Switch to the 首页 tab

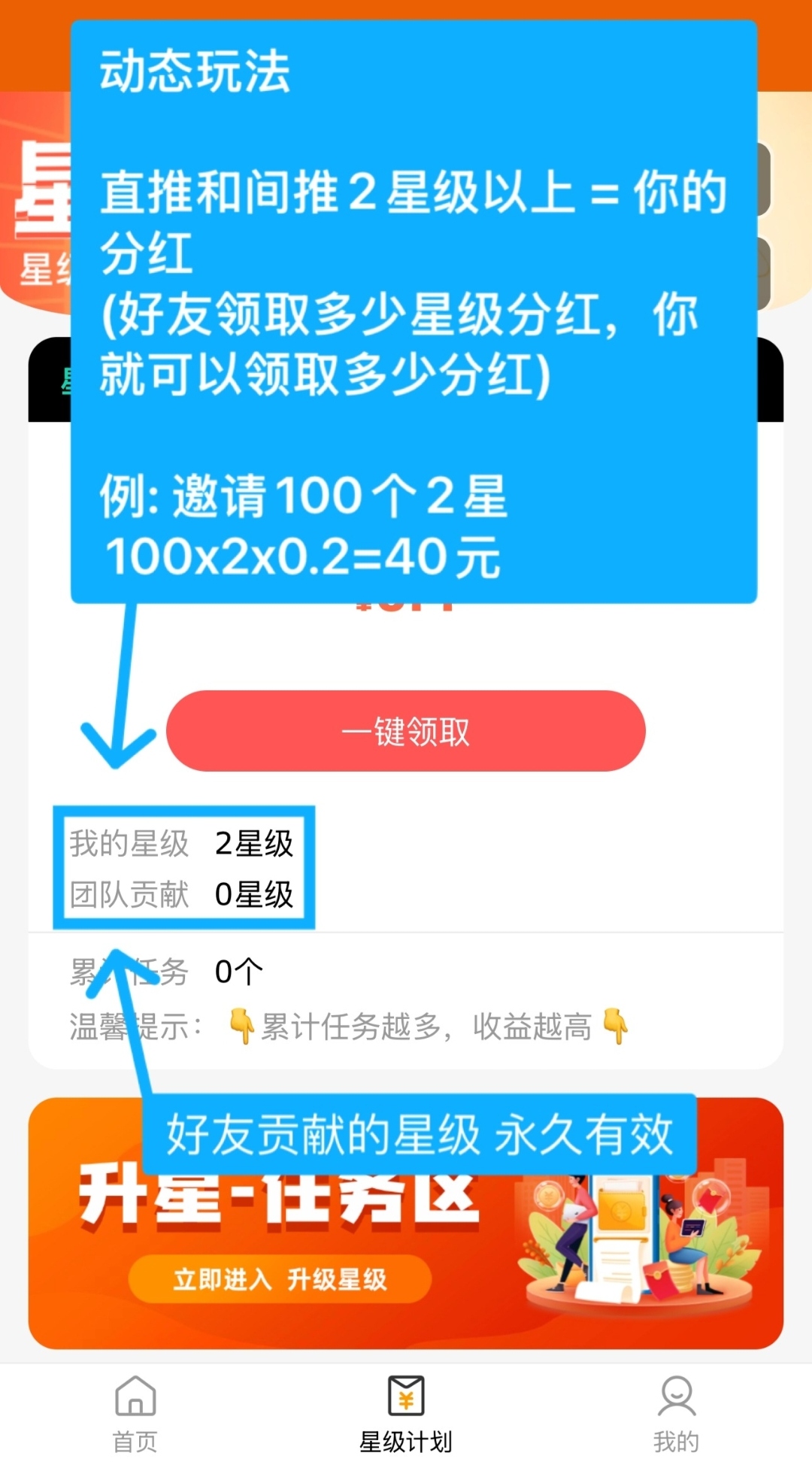pyautogui.click(x=135, y=1414)
